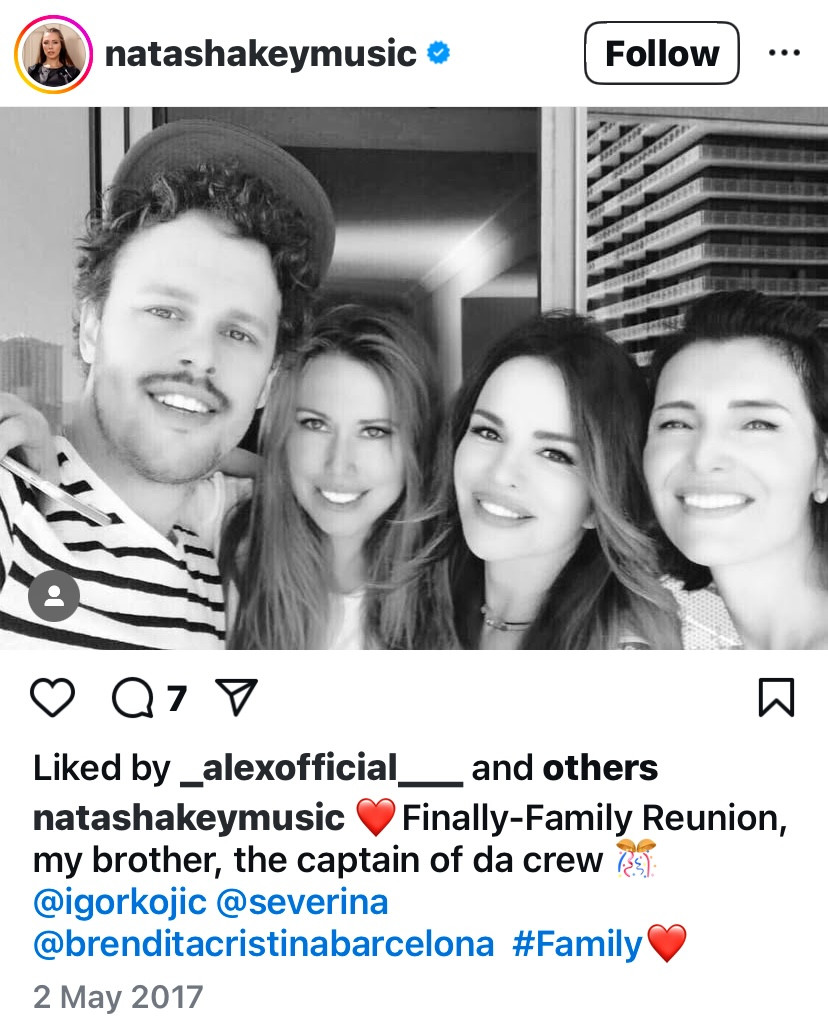Viewport: 828px width, 1027px height.
Task: Open natashakeymusic's profile picture story
Action: pos(53,54)
